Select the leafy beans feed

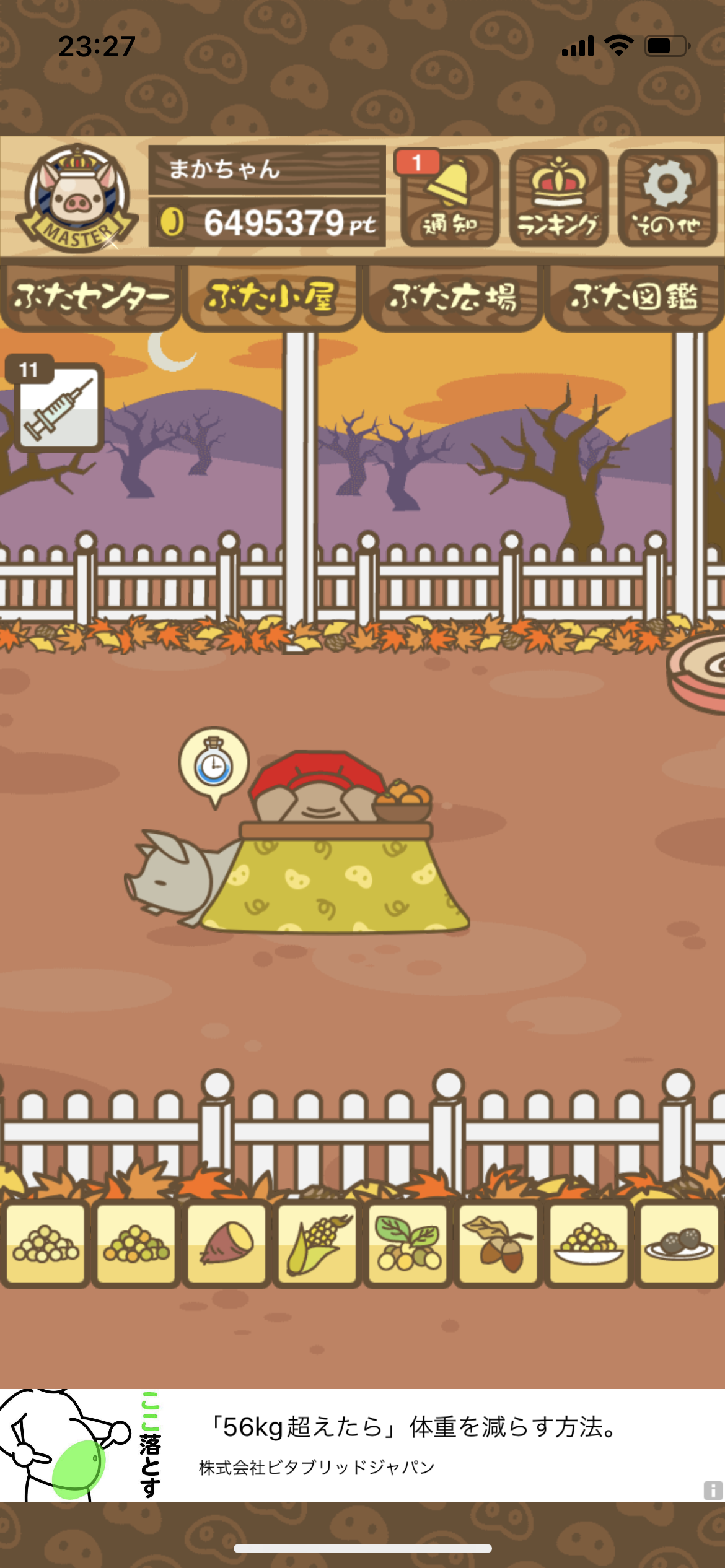[408, 1243]
